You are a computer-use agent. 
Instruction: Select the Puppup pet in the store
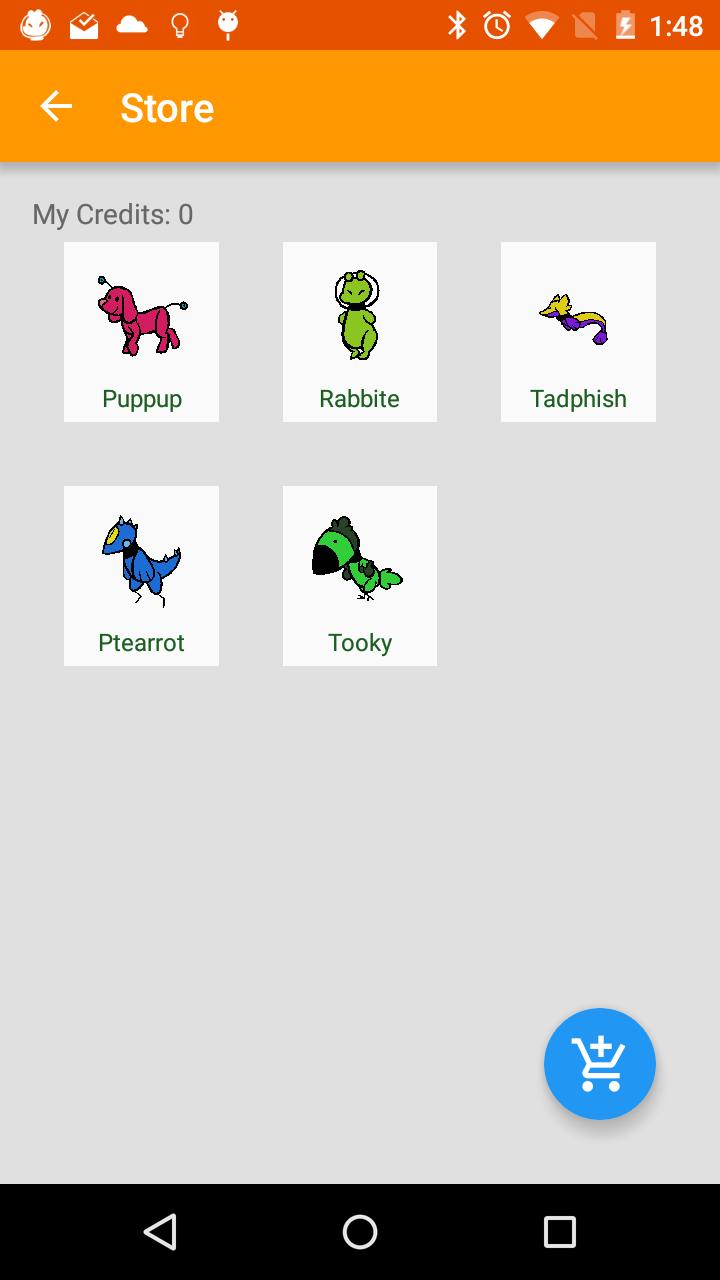[x=141, y=331]
